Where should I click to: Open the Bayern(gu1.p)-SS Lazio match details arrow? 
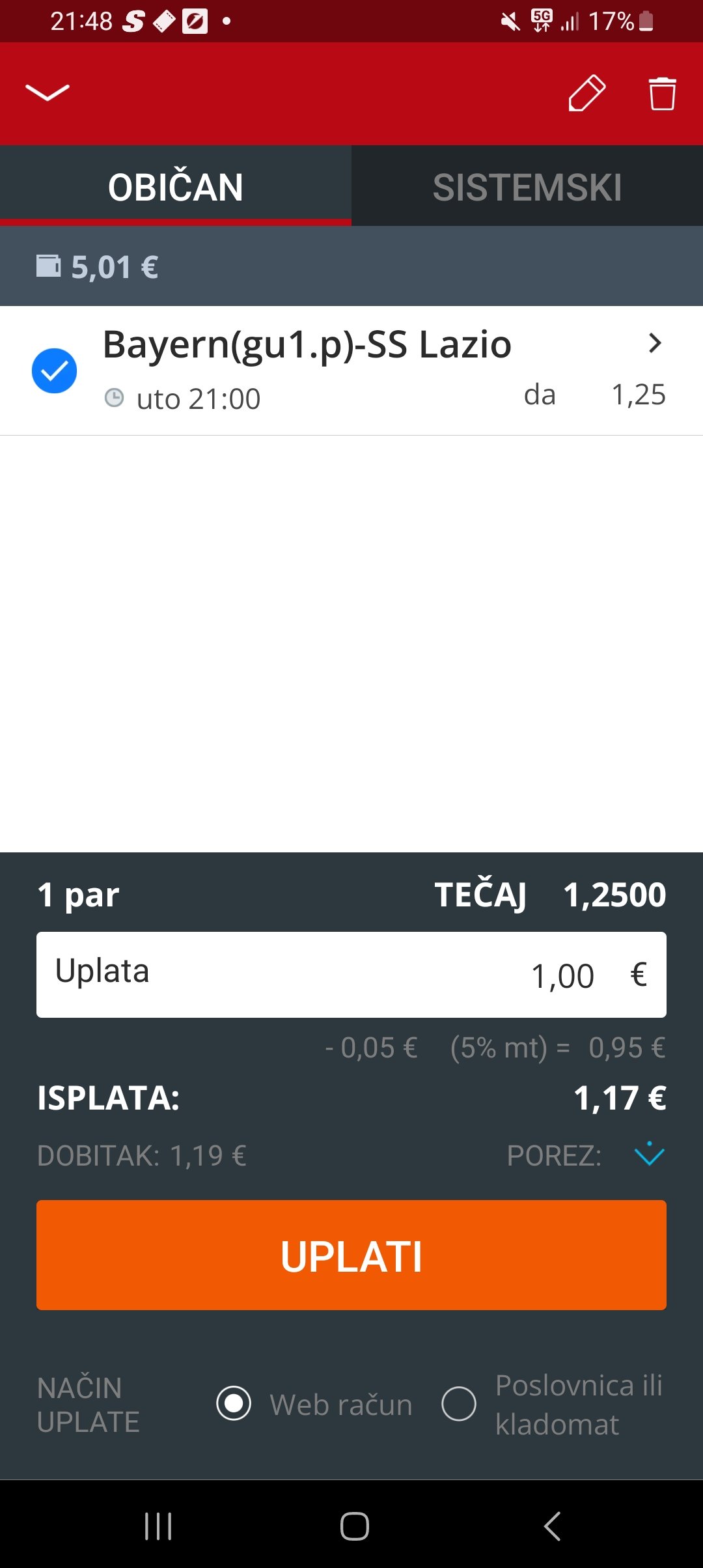tap(655, 343)
